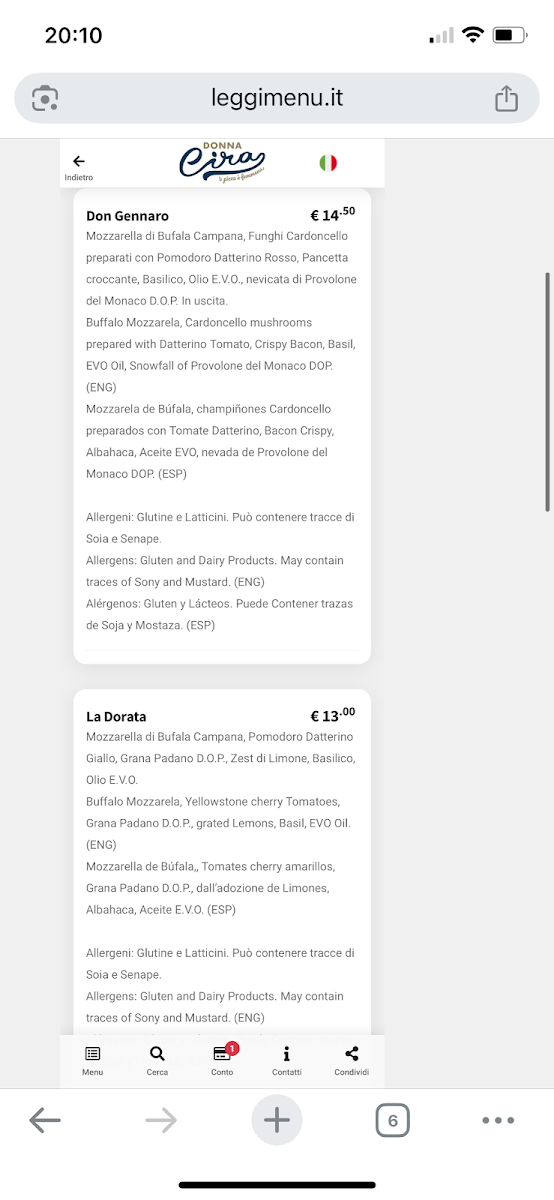Viewport: 554px width, 1200px height.
Task: Open the Google Lens icon in the address bar
Action: (45, 98)
